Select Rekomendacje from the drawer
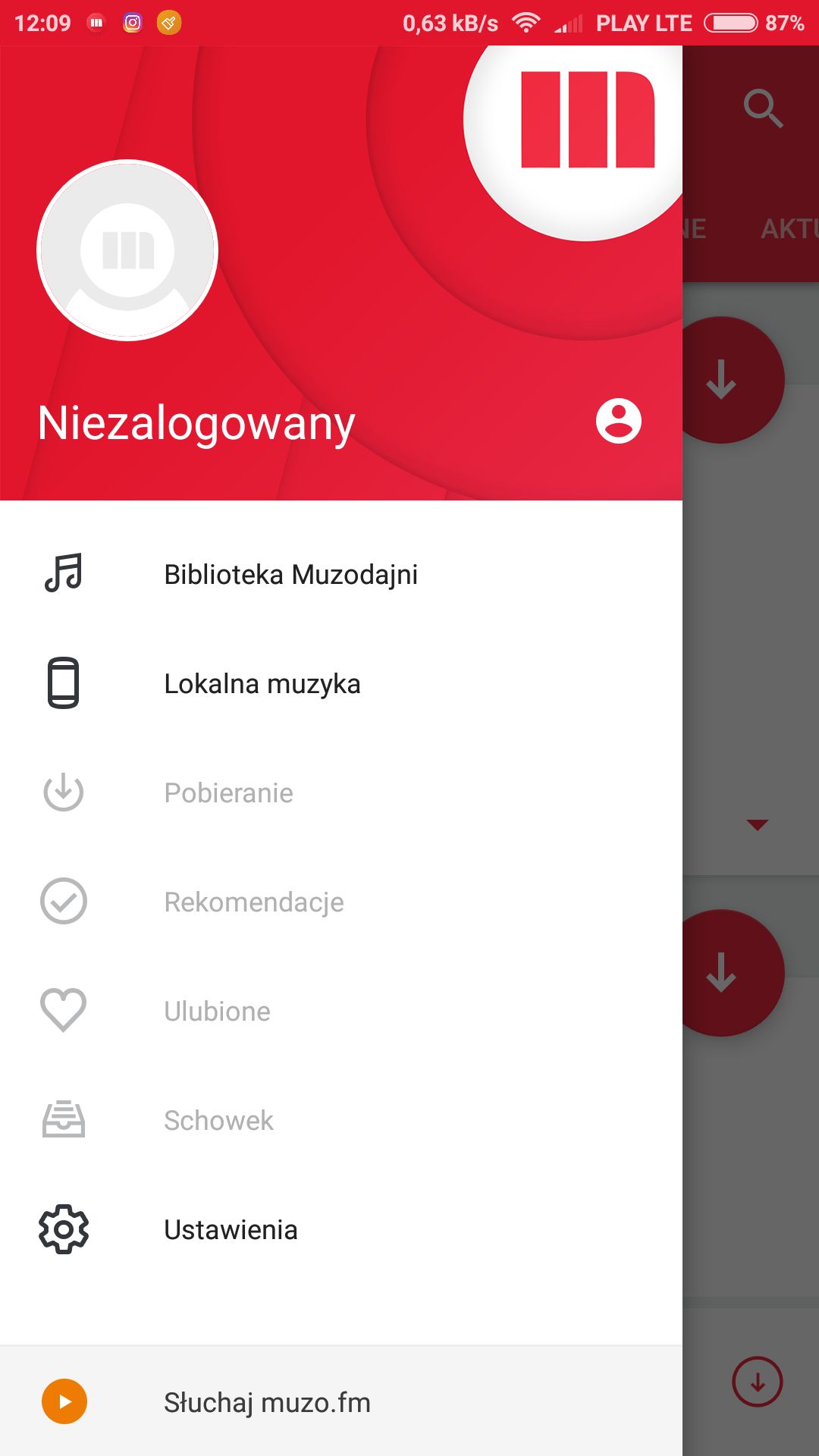Image resolution: width=819 pixels, height=1456 pixels. click(341, 902)
